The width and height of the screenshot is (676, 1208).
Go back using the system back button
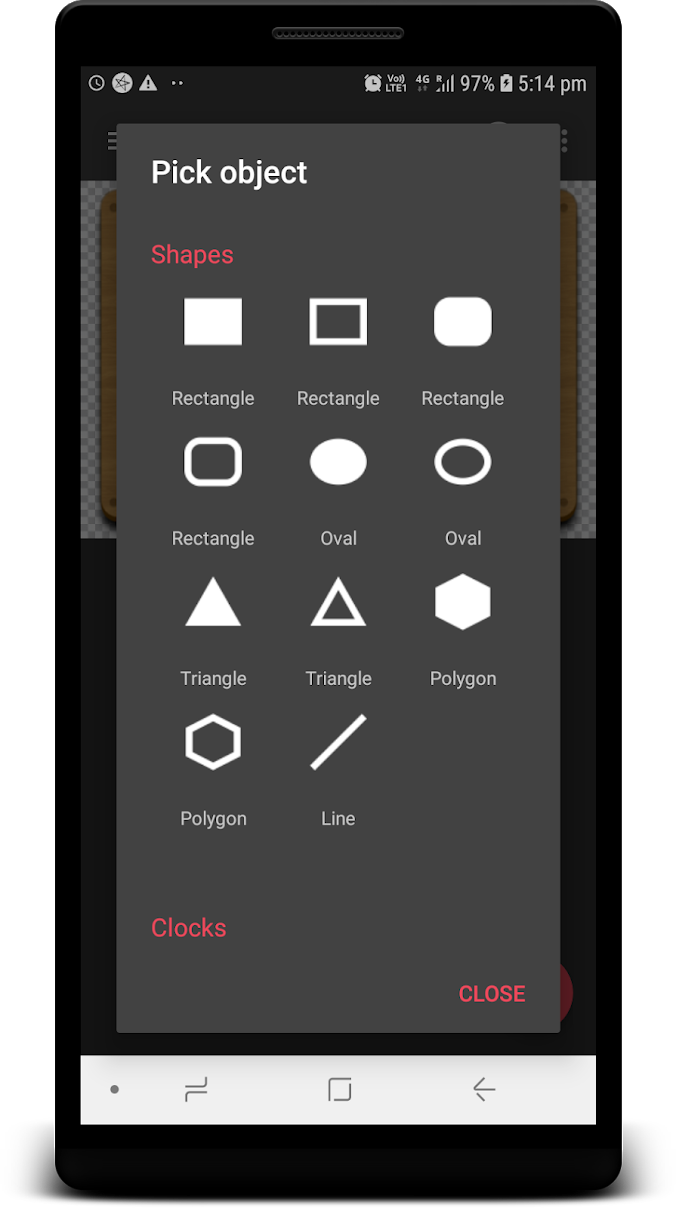point(484,1089)
